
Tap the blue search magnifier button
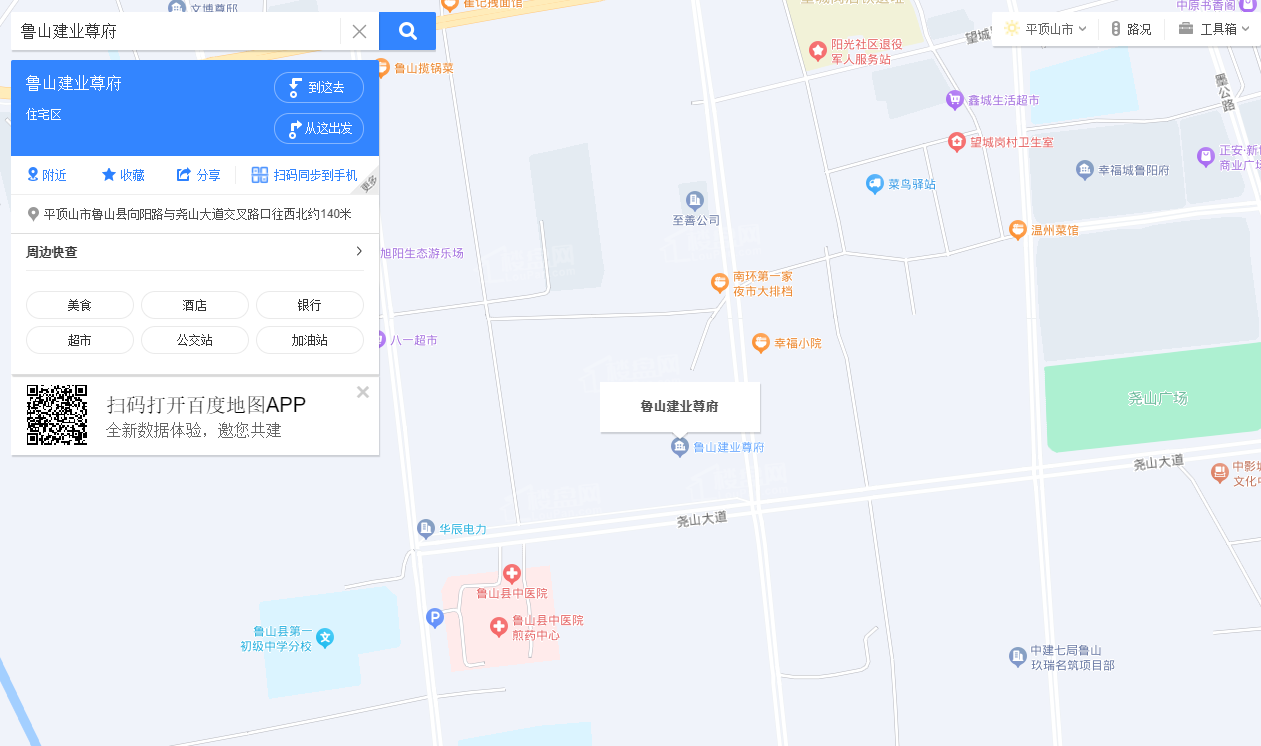407,31
